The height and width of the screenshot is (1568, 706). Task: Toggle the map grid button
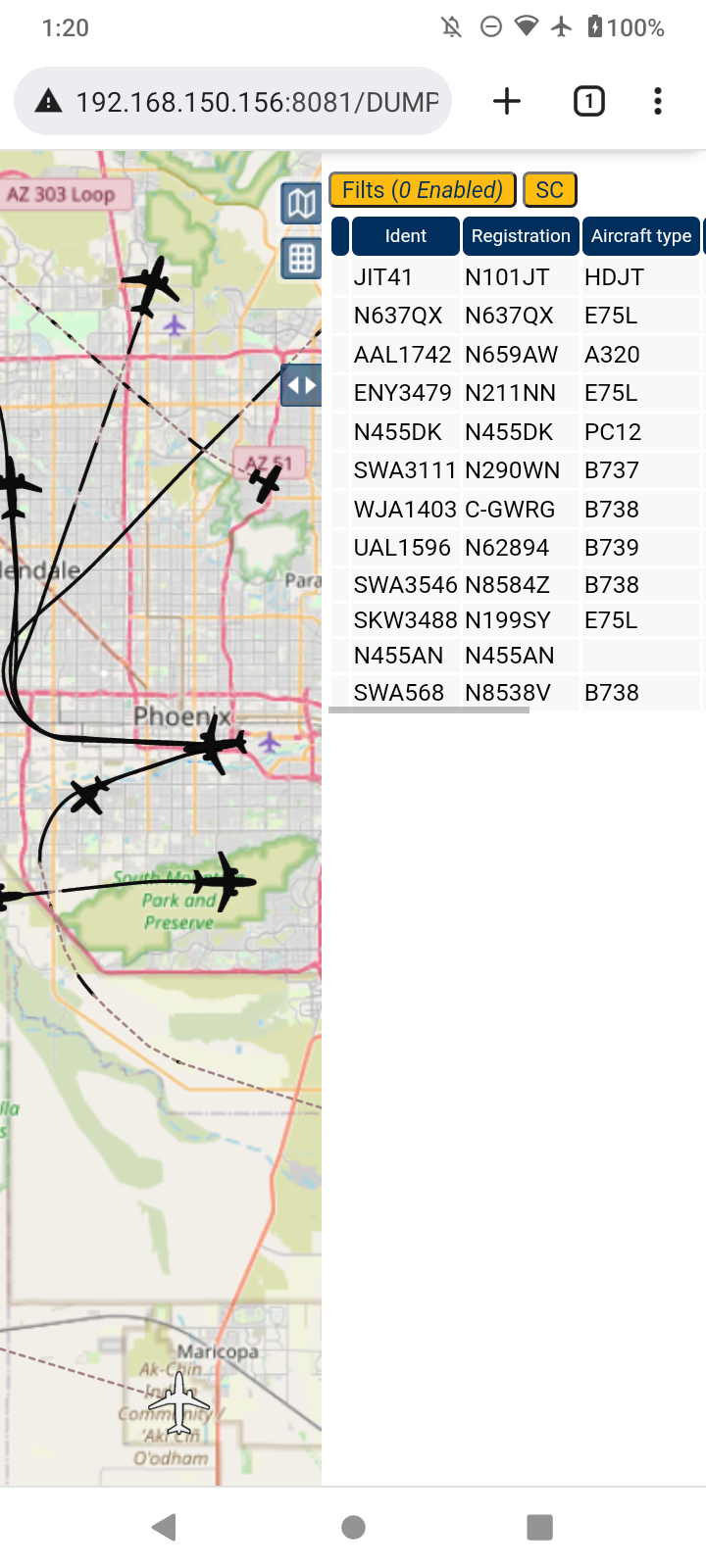(301, 259)
